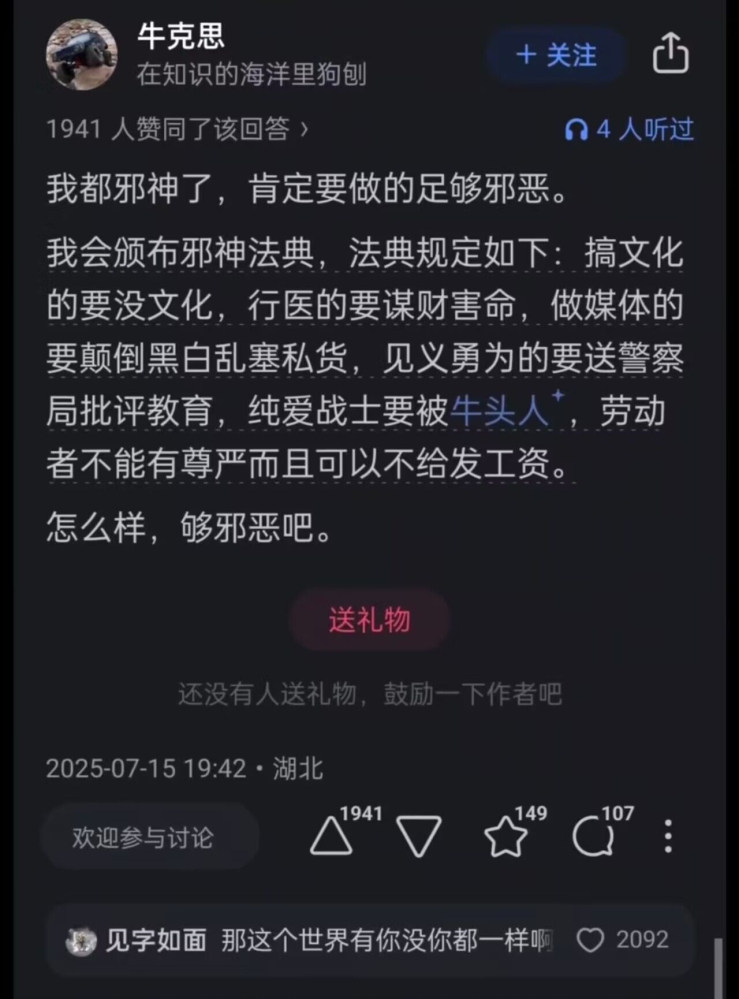
Task: Like 见字如面's comment with the heart icon
Action: pos(591,939)
